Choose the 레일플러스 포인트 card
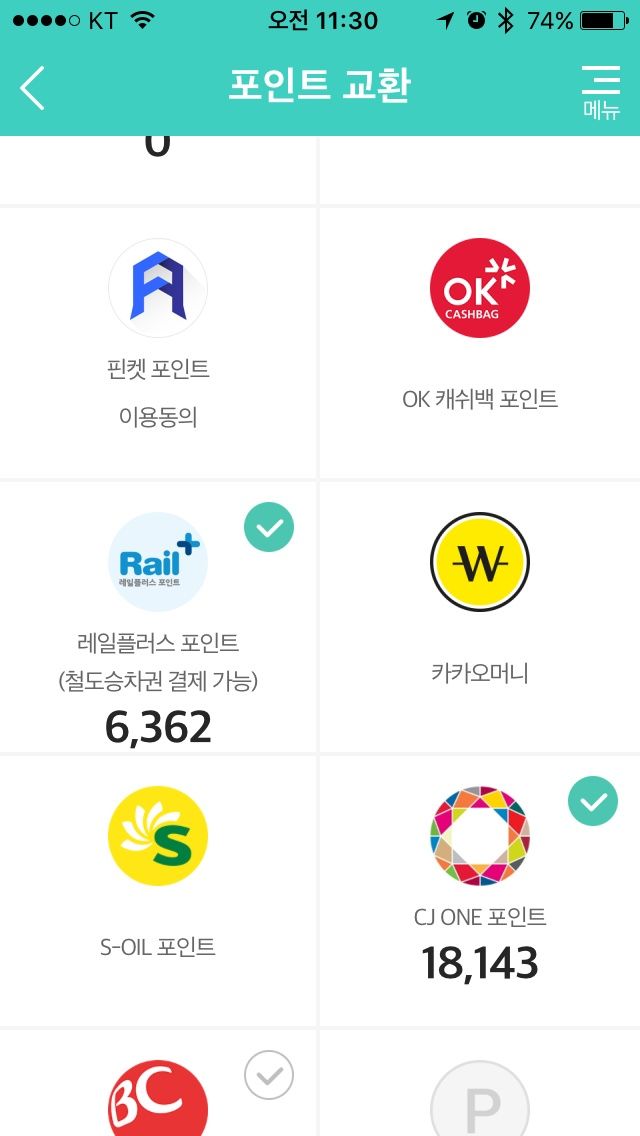The image size is (640, 1136). (x=157, y=618)
